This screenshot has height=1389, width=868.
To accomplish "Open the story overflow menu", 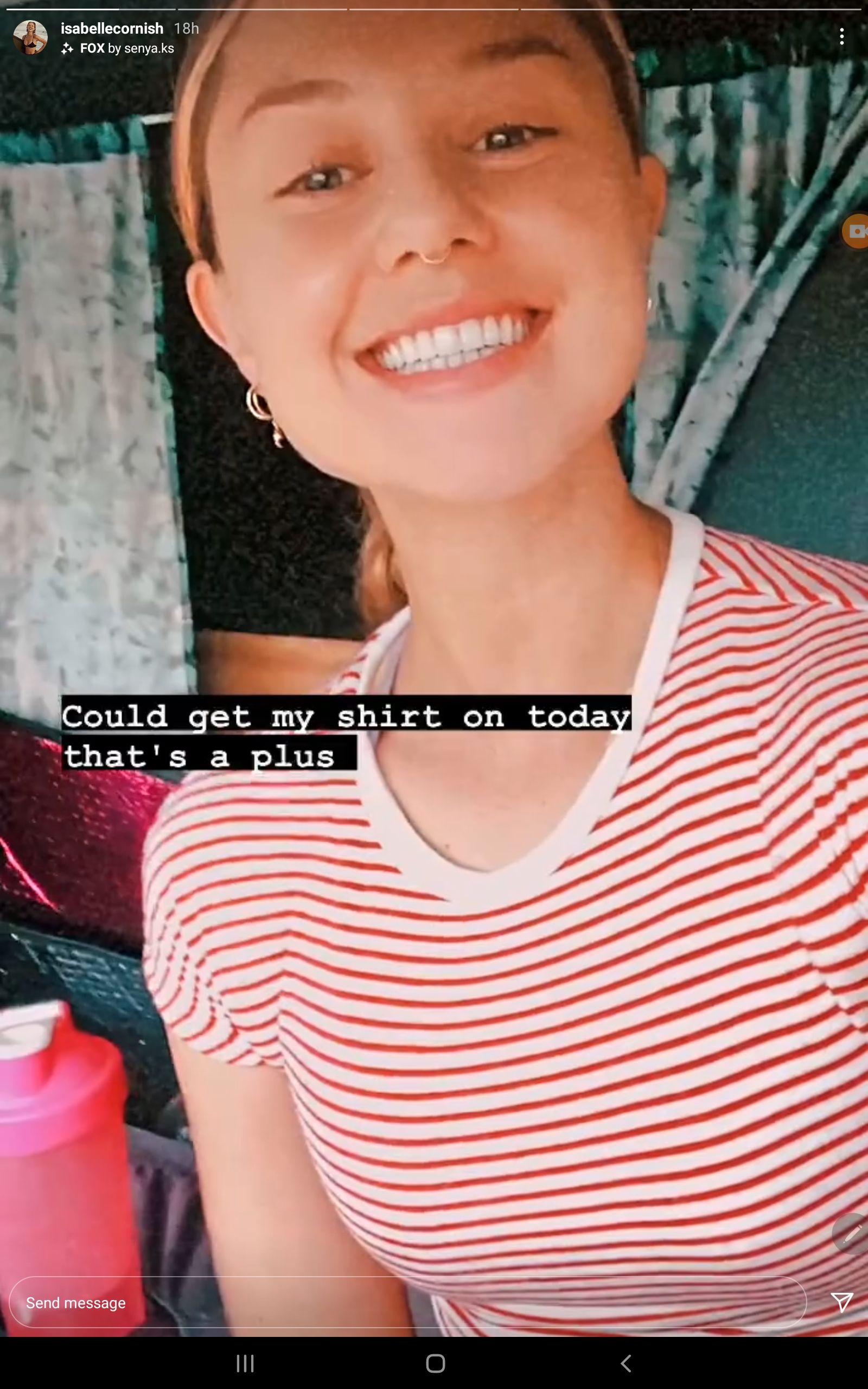I will point(841,37).
